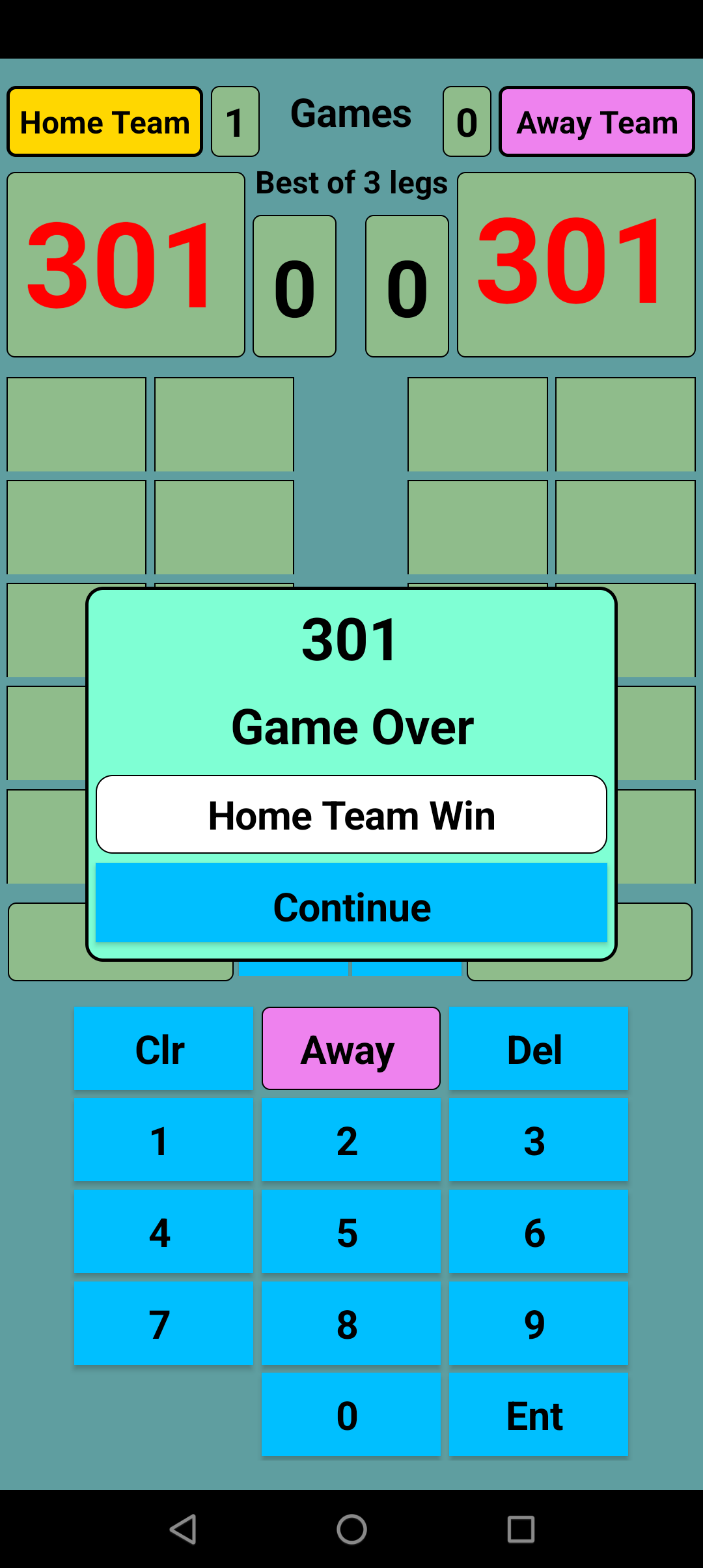Return to the home screen
This screenshot has width=703, height=1568.
(x=351, y=1529)
